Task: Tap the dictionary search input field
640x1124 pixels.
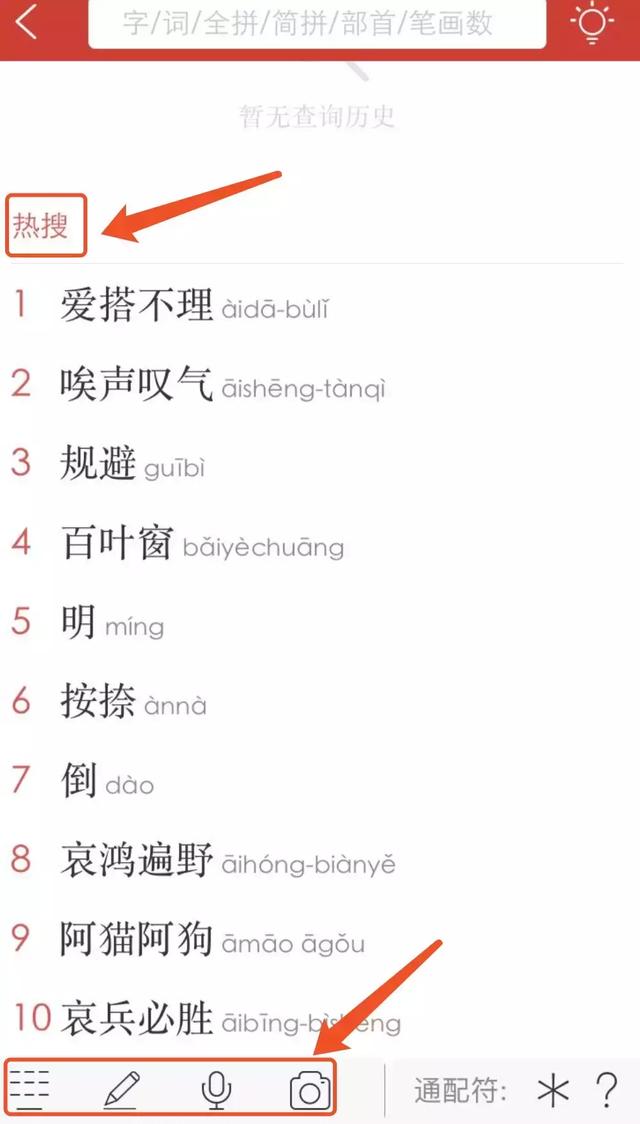Action: point(317,23)
